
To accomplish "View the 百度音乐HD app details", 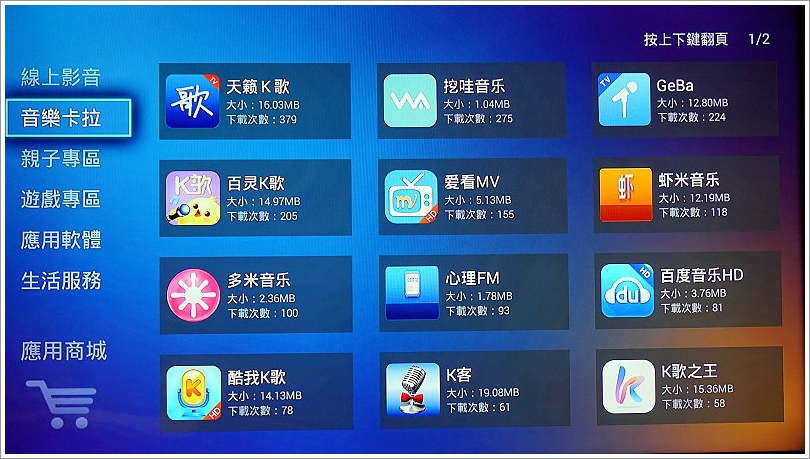I will [688, 290].
